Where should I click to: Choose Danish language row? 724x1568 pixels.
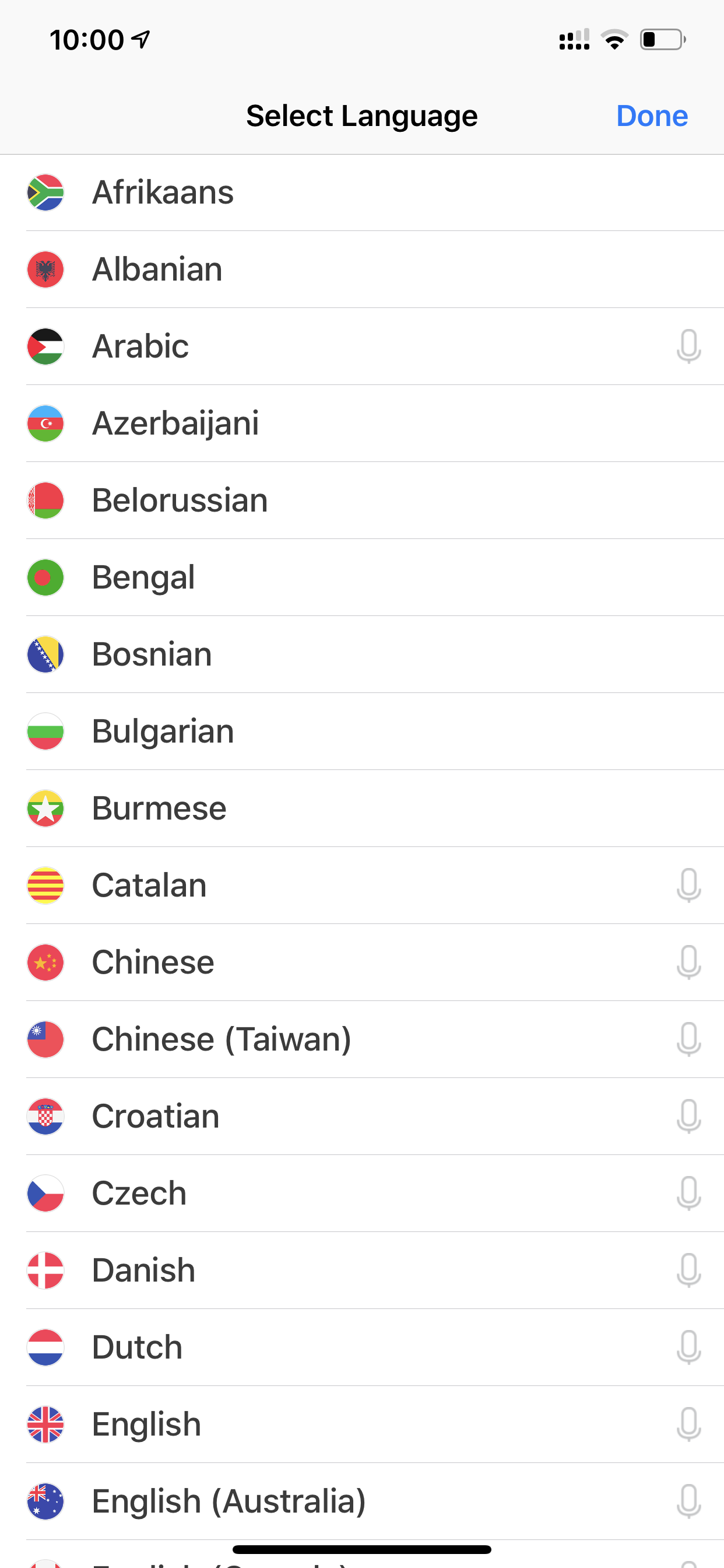click(x=362, y=1270)
